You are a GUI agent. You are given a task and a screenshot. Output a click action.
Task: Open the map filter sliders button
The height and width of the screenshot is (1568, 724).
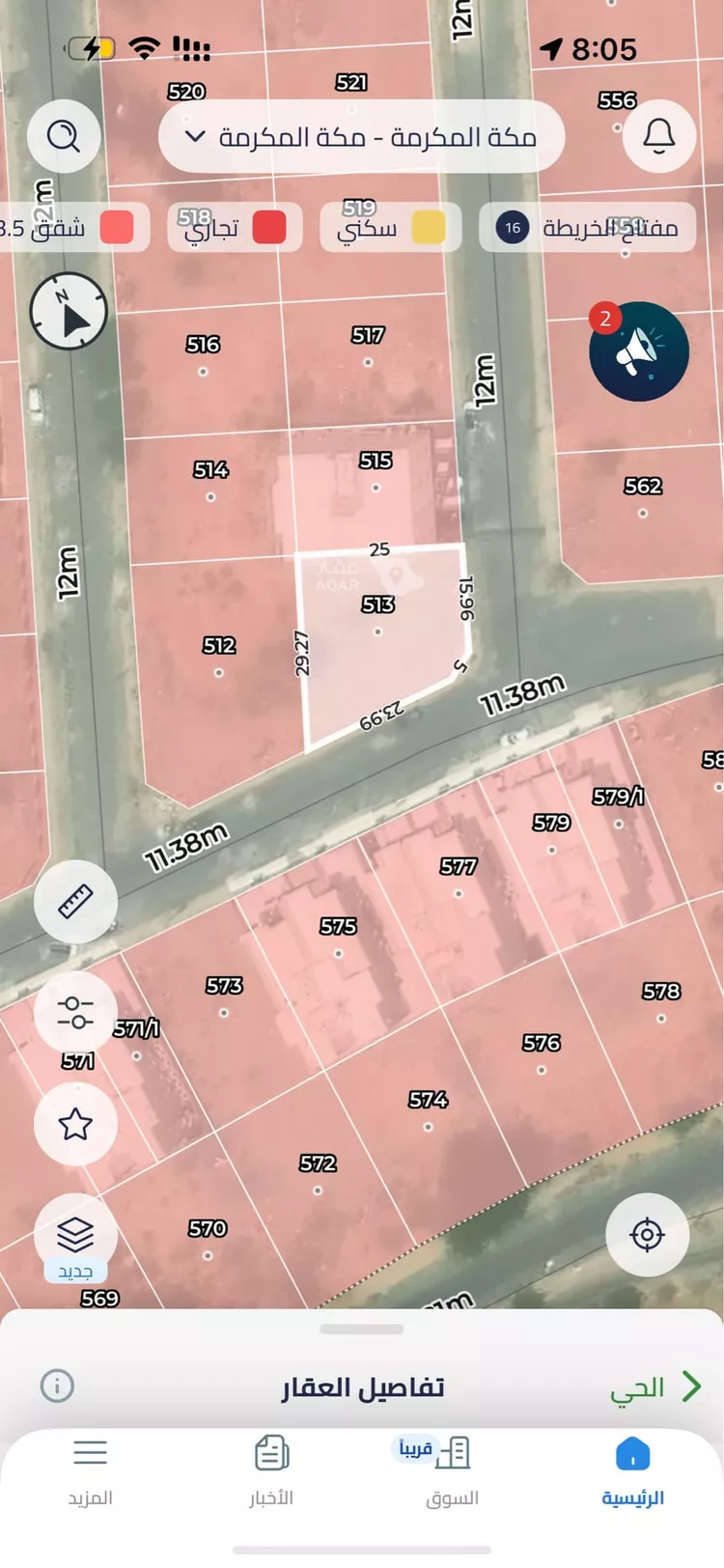tap(75, 1013)
